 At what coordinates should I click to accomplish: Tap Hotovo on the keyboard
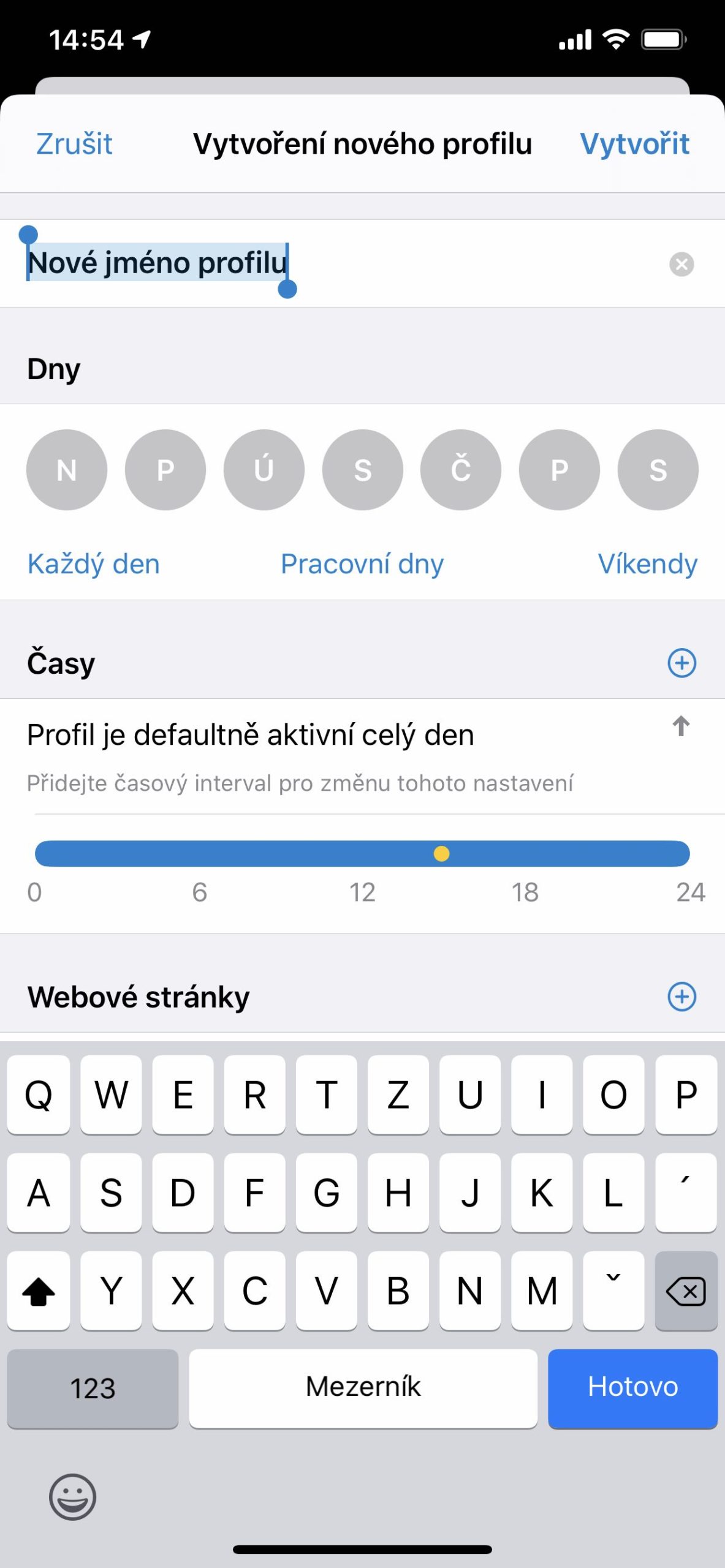coord(632,1388)
